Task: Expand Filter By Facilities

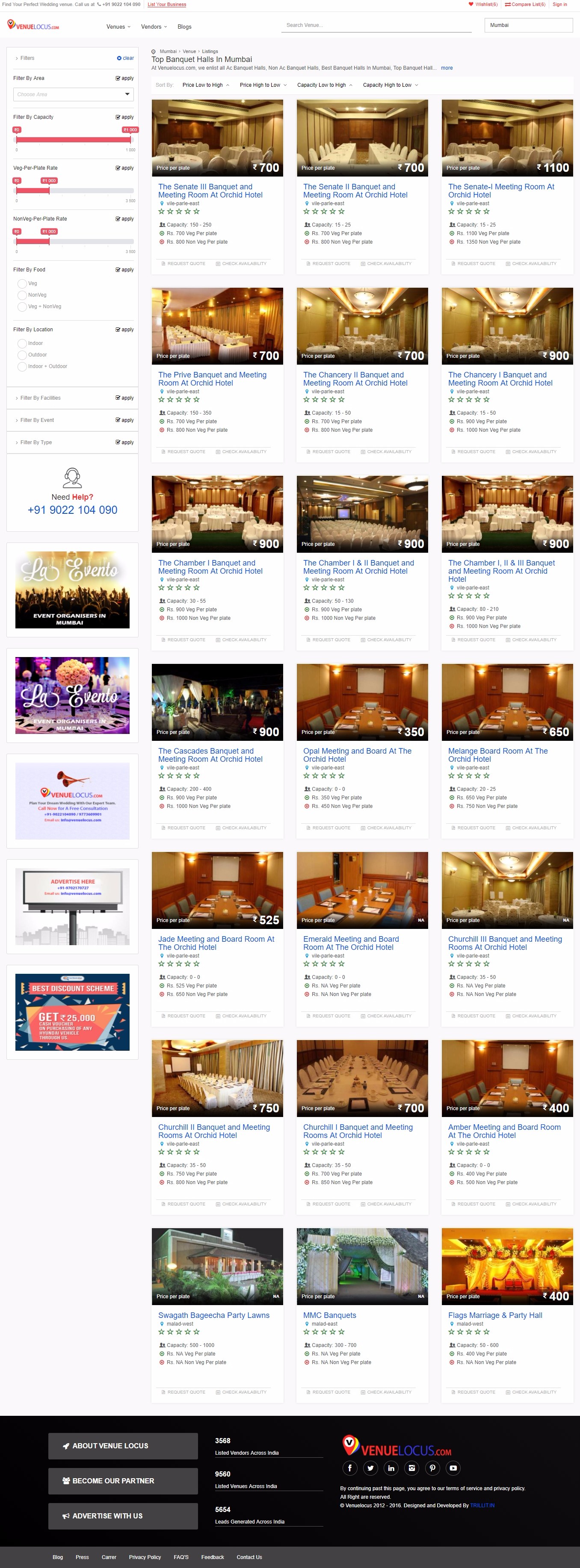Action: pos(40,398)
